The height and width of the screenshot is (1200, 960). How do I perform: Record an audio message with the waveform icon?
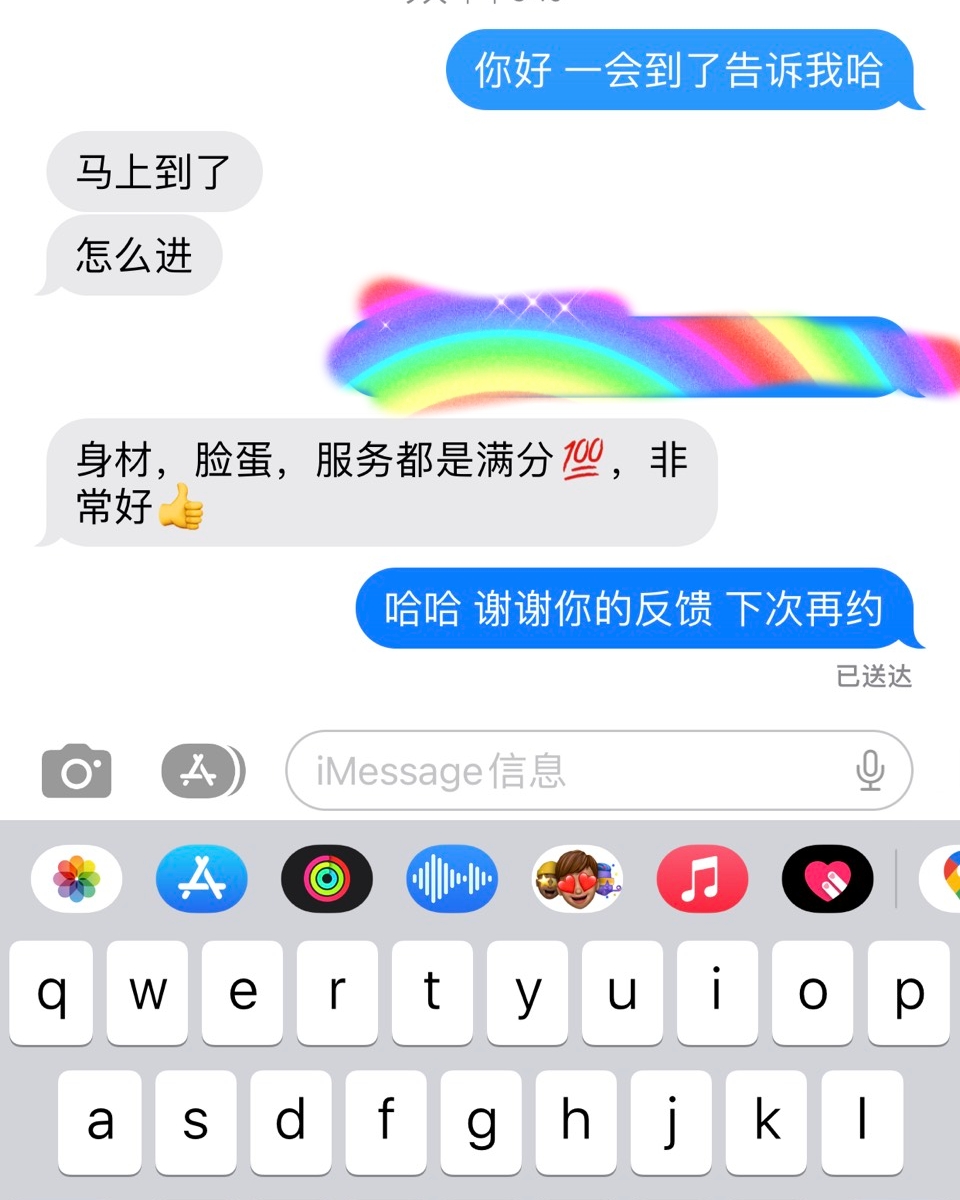pos(452,879)
